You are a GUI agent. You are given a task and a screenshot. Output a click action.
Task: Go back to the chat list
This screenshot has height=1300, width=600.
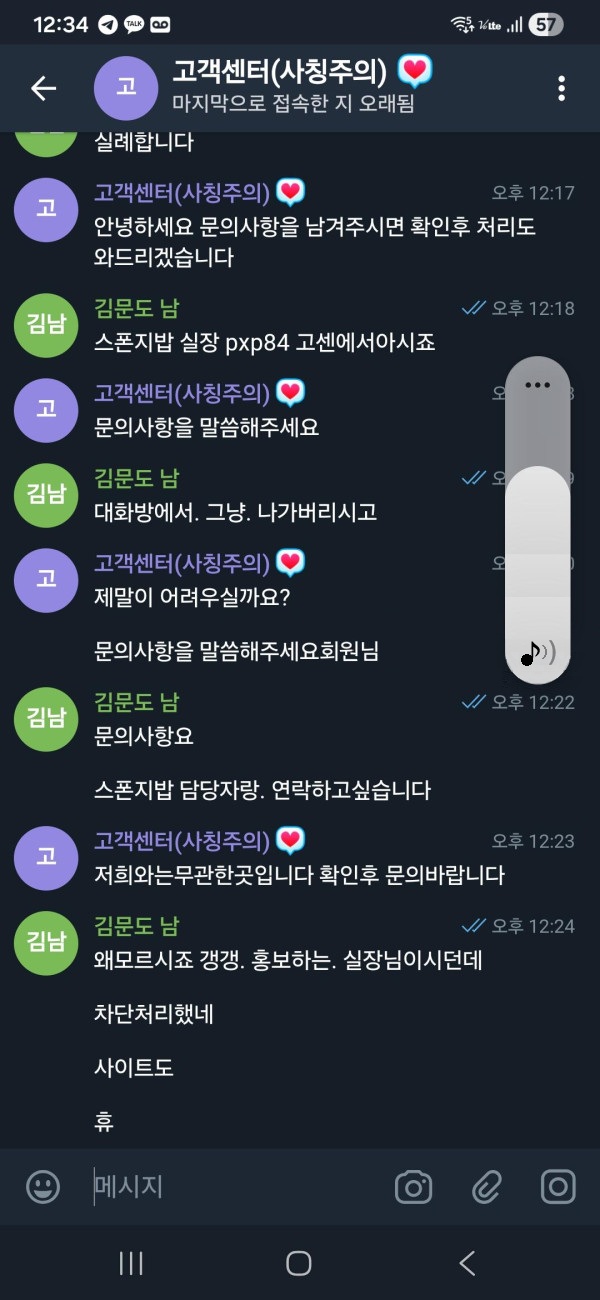pos(43,88)
